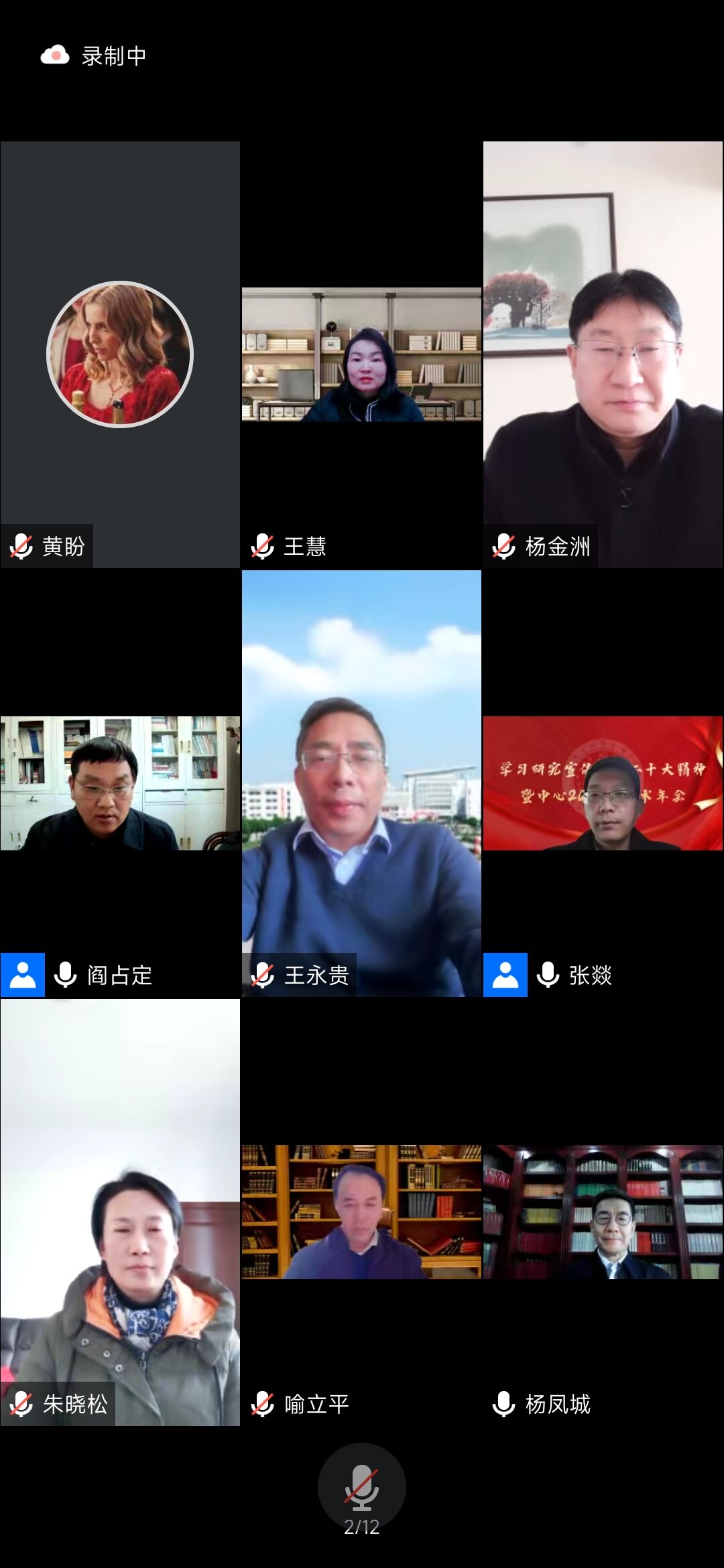This screenshot has height=1568, width=724.
Task: Enlarge 喻立平's video tile
Action: pos(361,1212)
